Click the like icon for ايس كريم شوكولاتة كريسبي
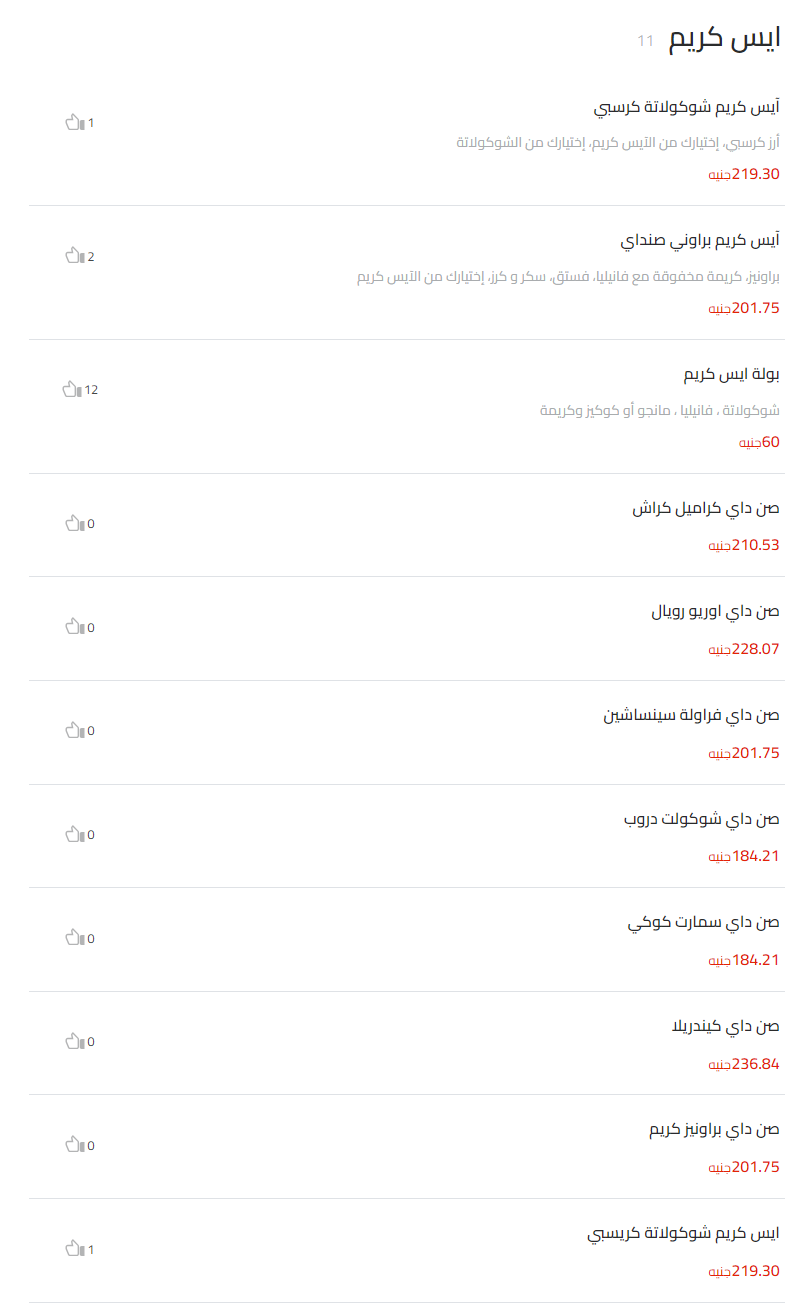808x1303 pixels. pos(73,1249)
